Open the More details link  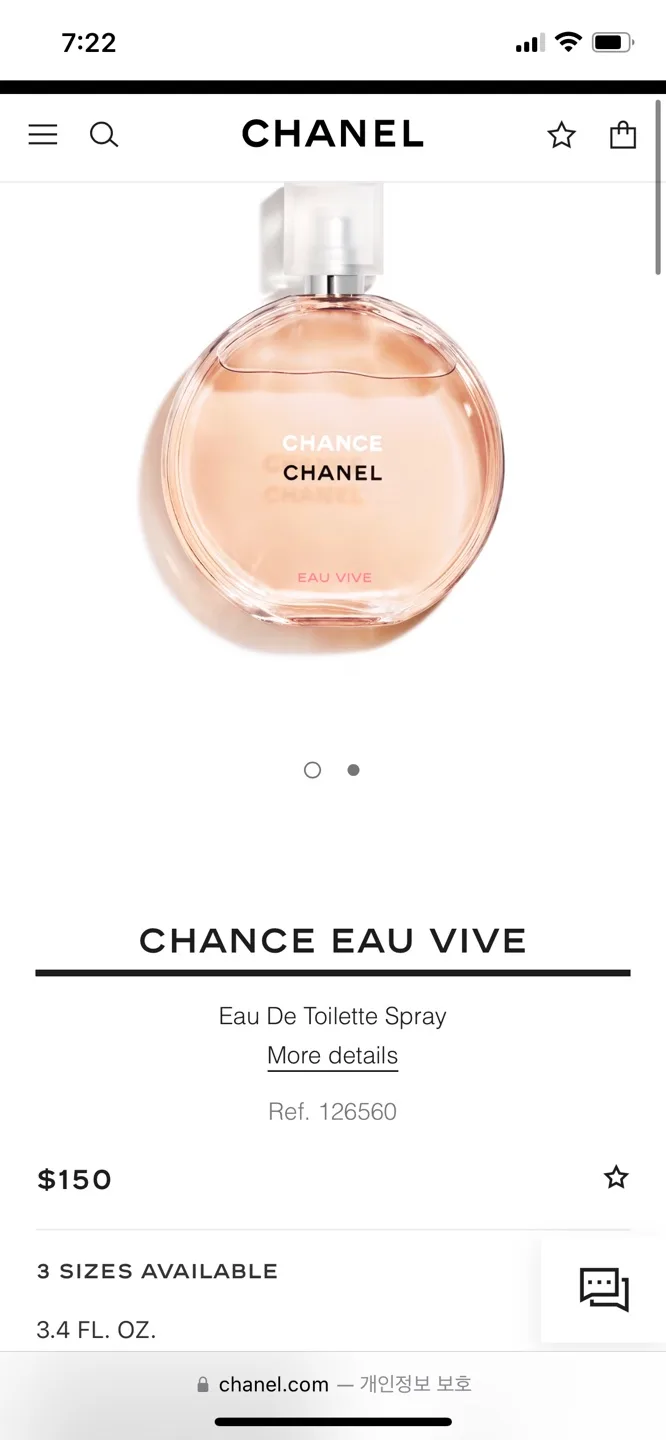click(x=333, y=1056)
